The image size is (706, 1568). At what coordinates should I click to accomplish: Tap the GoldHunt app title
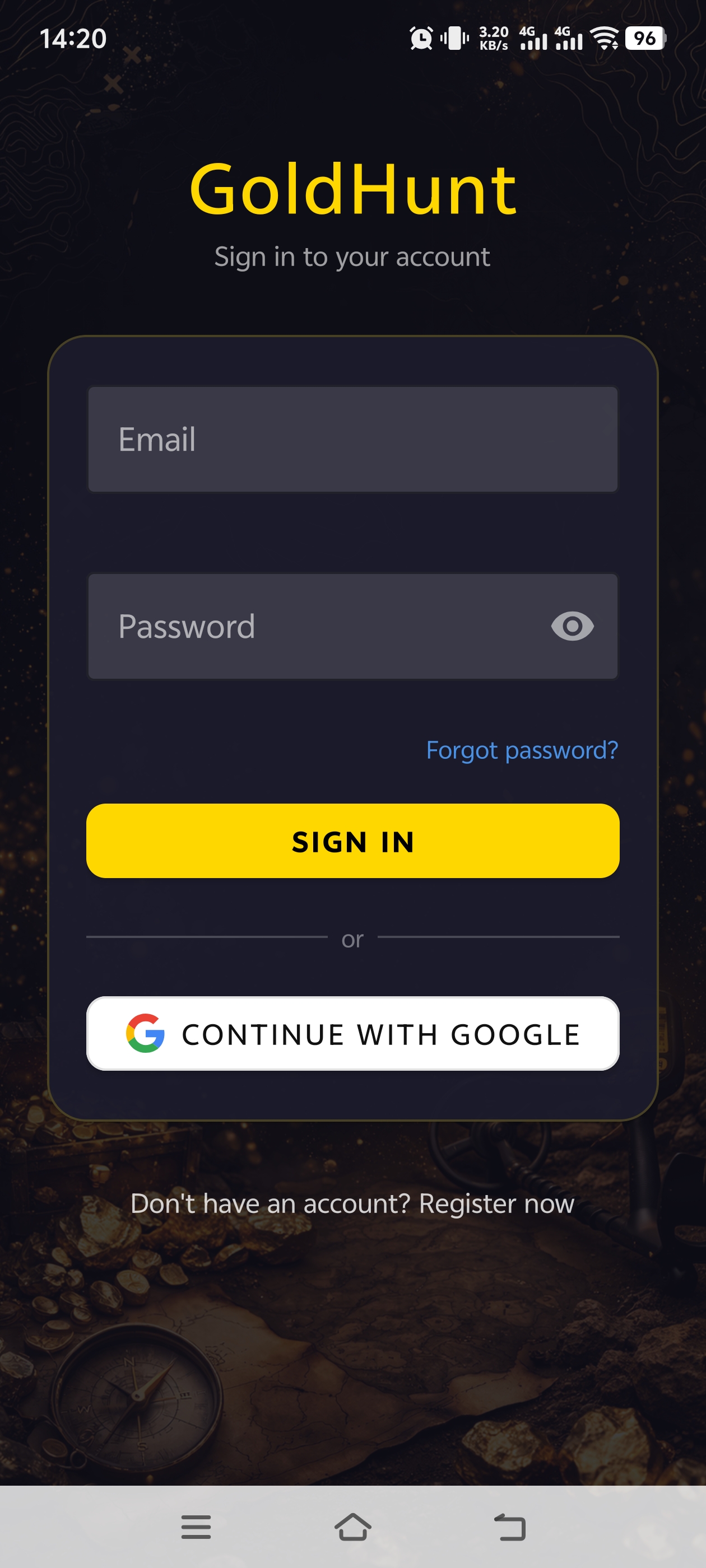pyautogui.click(x=352, y=189)
